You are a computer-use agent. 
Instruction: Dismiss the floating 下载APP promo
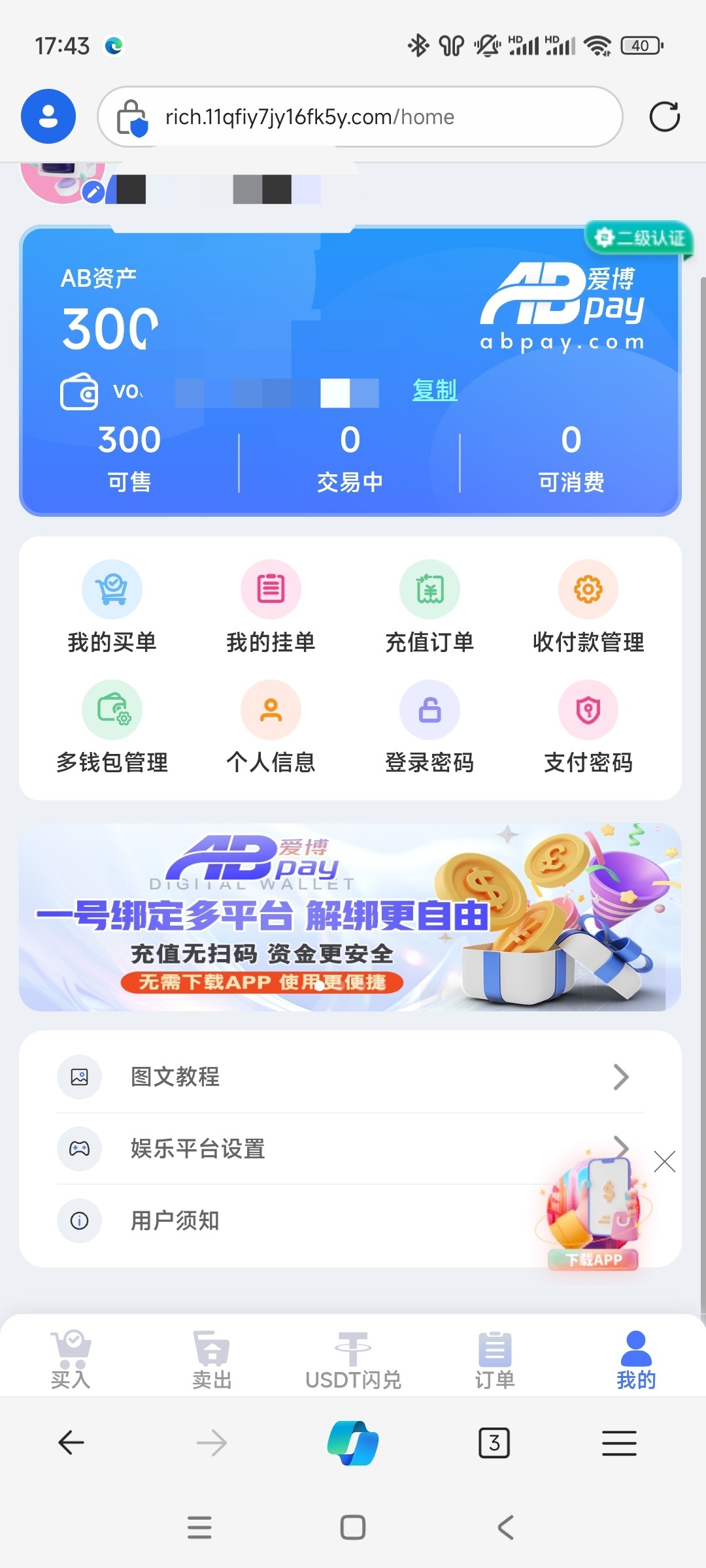pyautogui.click(x=664, y=1162)
